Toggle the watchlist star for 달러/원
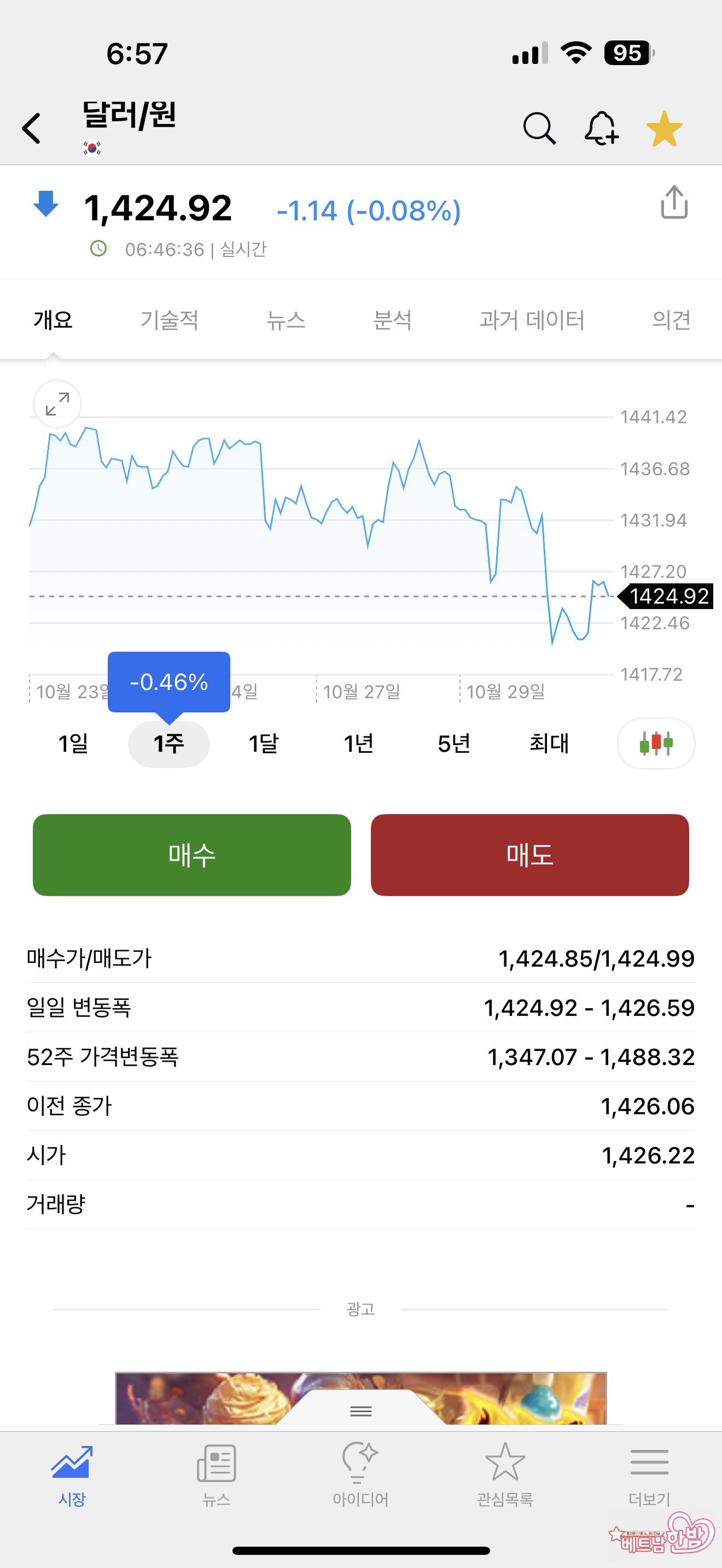 [x=664, y=128]
